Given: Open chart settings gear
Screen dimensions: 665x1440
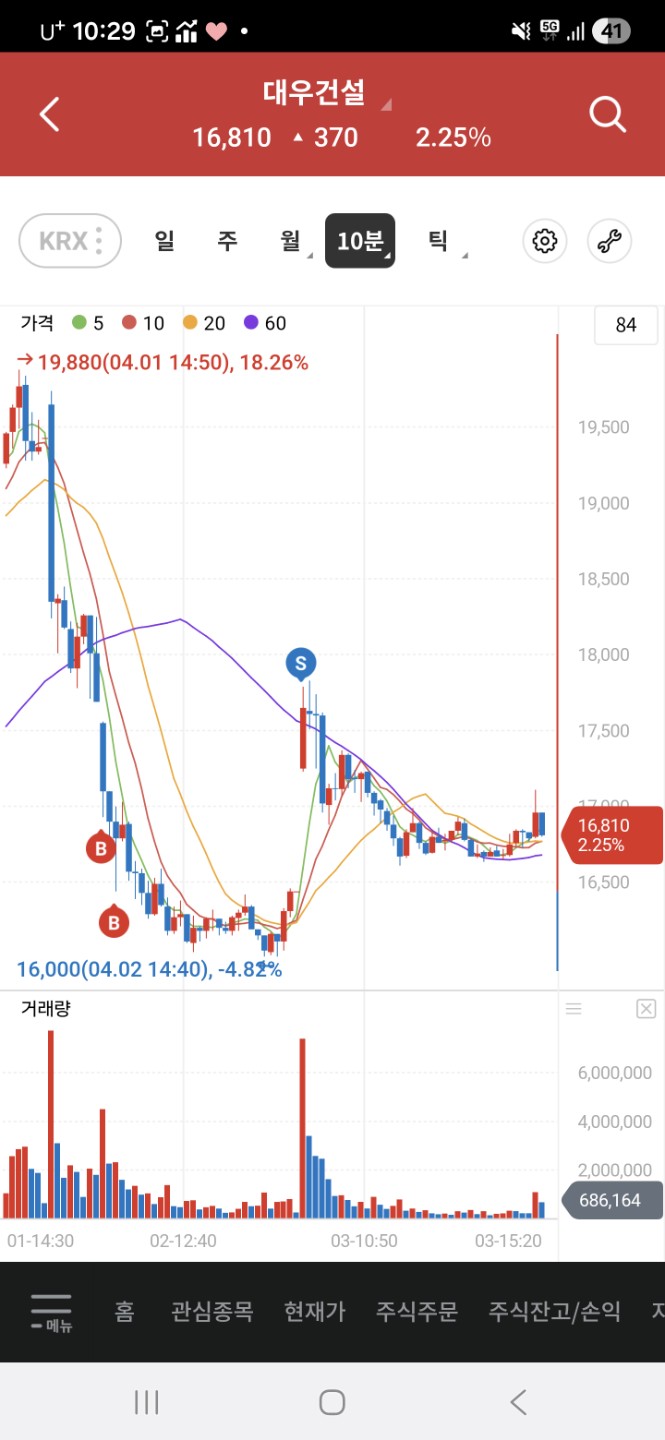Looking at the screenshot, I should [545, 241].
